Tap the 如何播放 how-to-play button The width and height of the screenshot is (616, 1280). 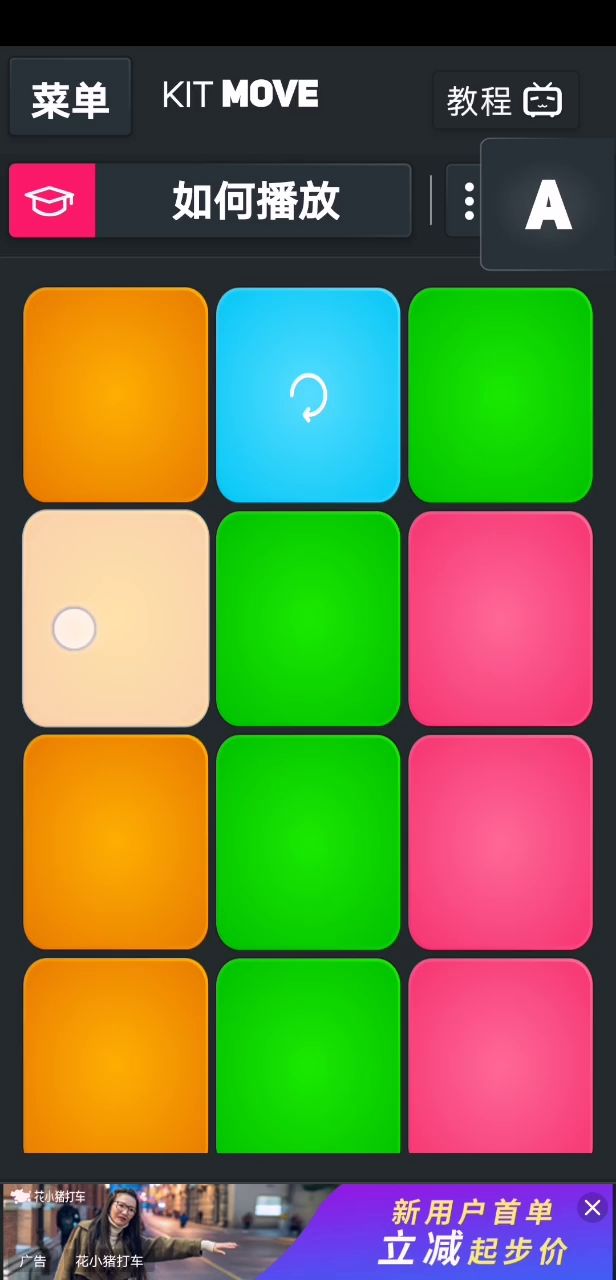click(210, 201)
